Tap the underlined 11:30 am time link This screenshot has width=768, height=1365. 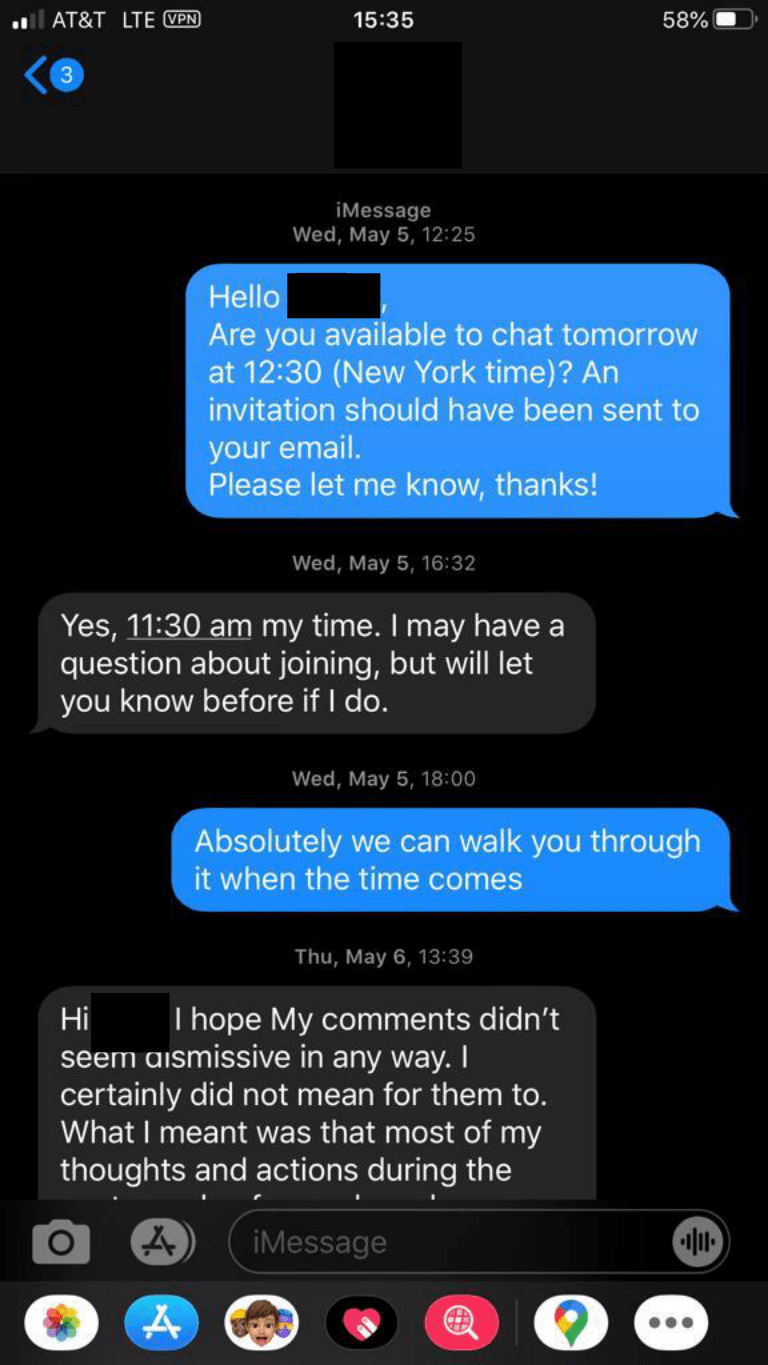(x=189, y=626)
